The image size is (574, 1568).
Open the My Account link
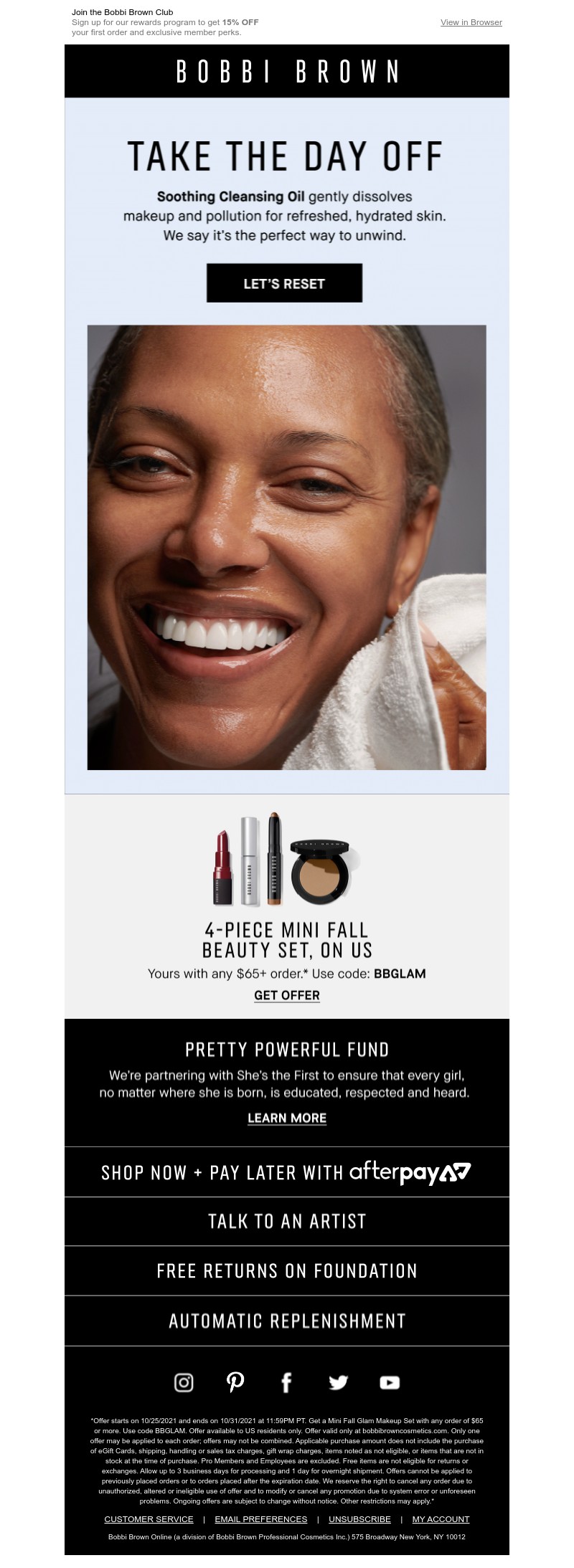[x=441, y=1519]
